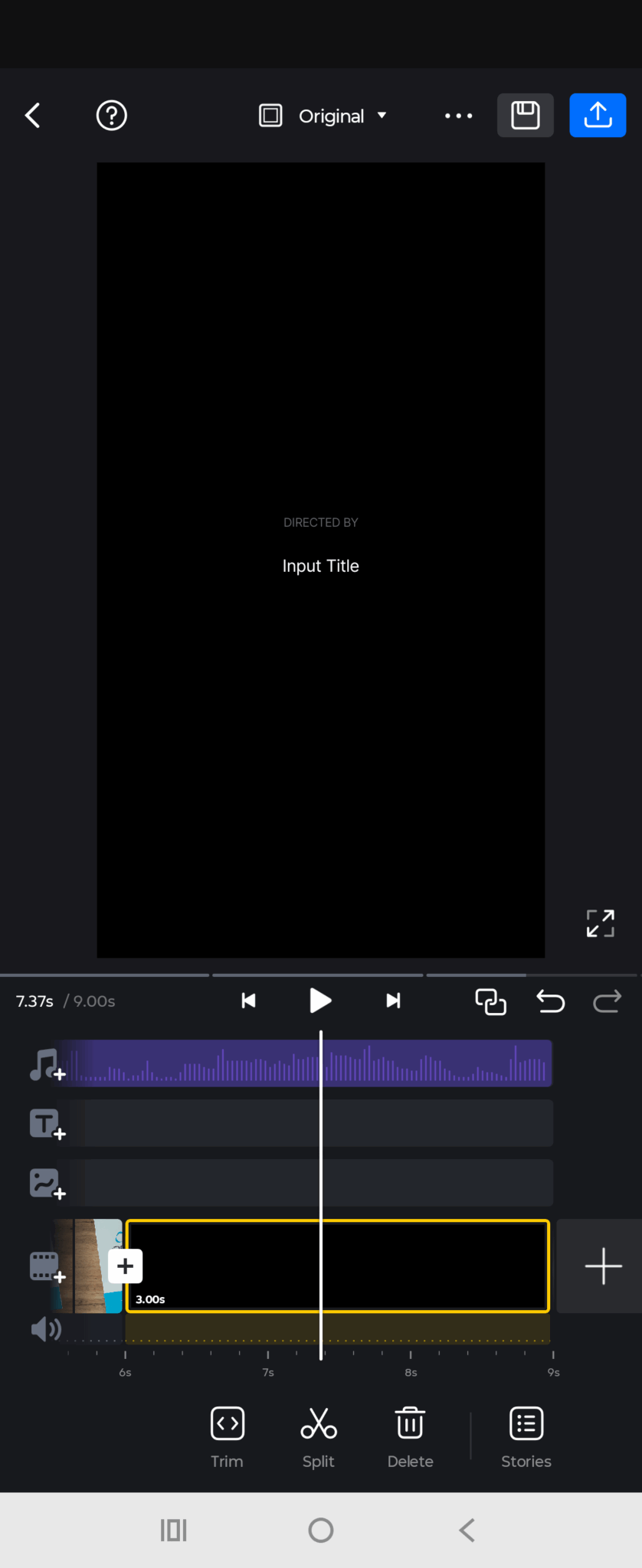This screenshot has width=642, height=1568.
Task: Play the video preview
Action: (x=320, y=1001)
